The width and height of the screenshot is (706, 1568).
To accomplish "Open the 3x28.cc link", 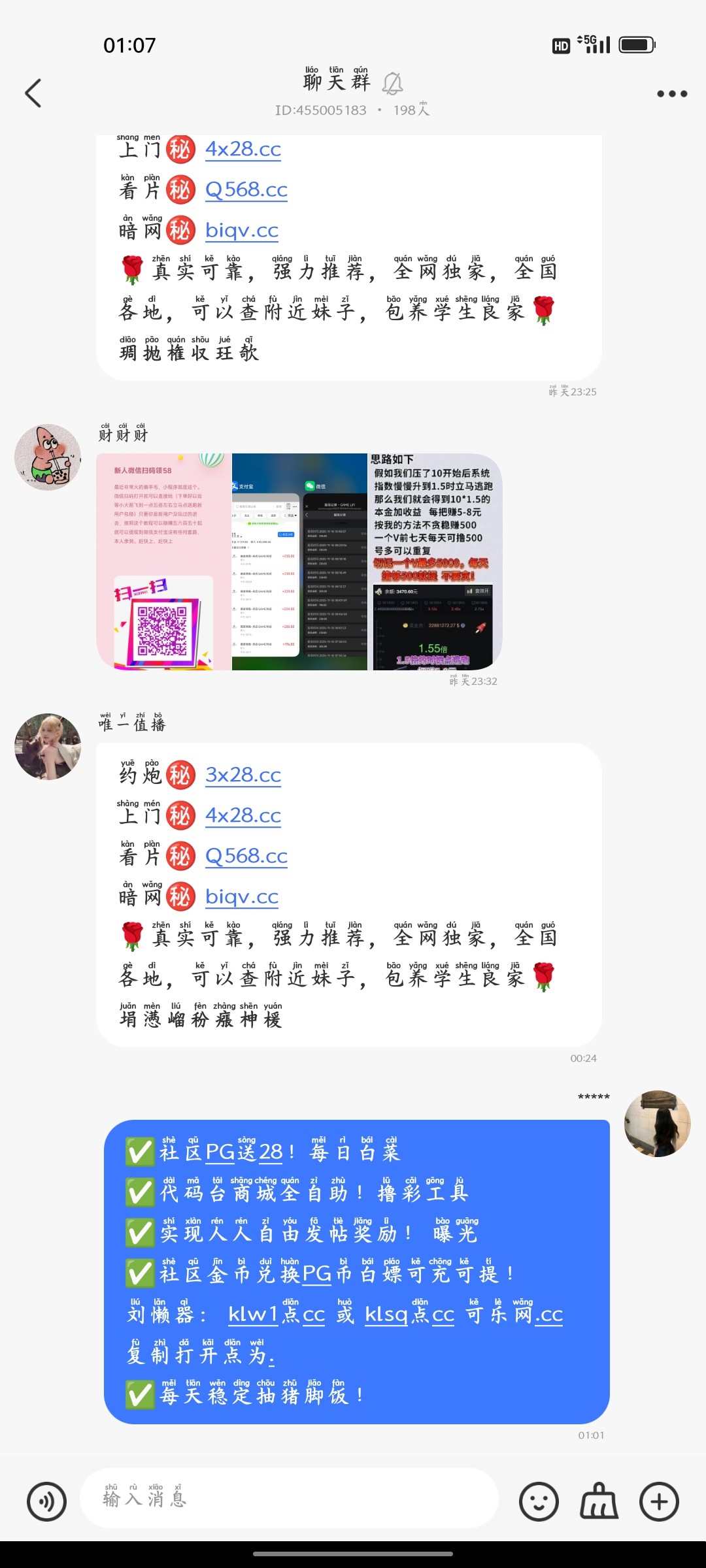I will tap(243, 775).
